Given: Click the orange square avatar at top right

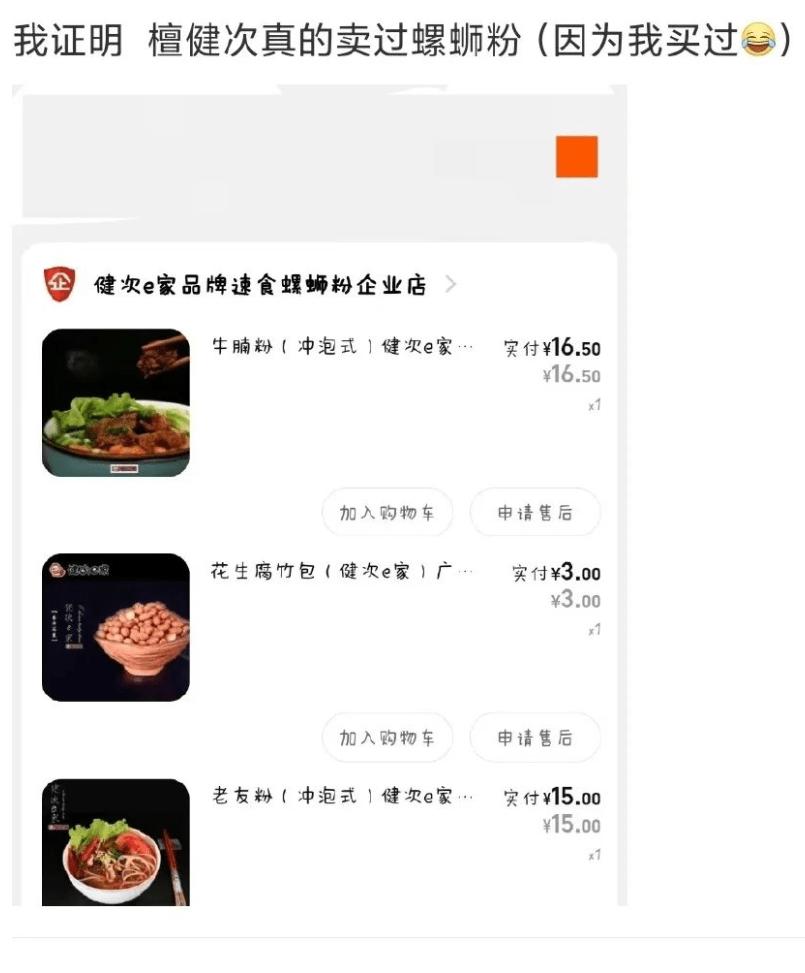Looking at the screenshot, I should 577,155.
